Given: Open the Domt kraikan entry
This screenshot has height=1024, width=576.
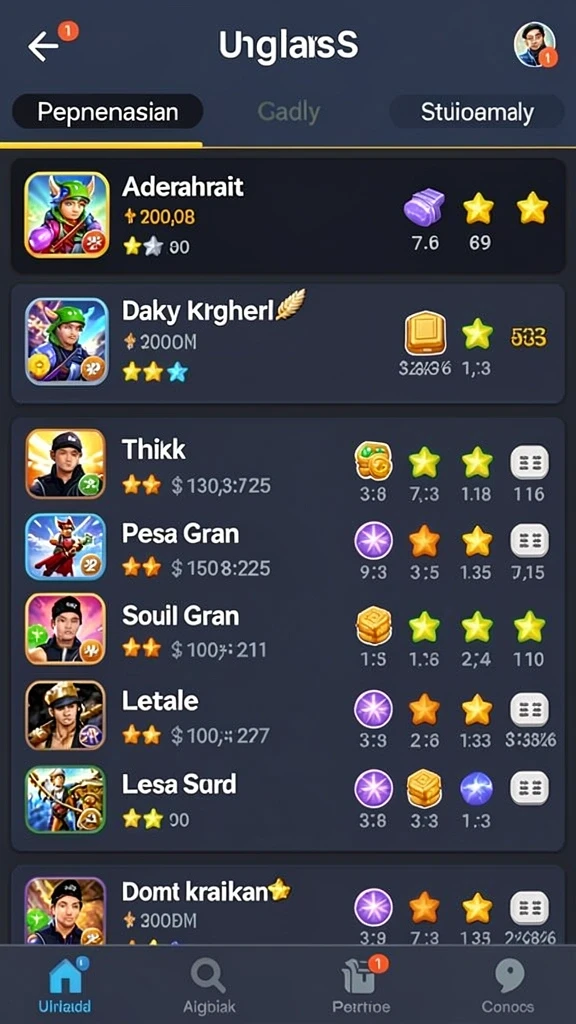Looking at the screenshot, I should pyautogui.click(x=288, y=905).
